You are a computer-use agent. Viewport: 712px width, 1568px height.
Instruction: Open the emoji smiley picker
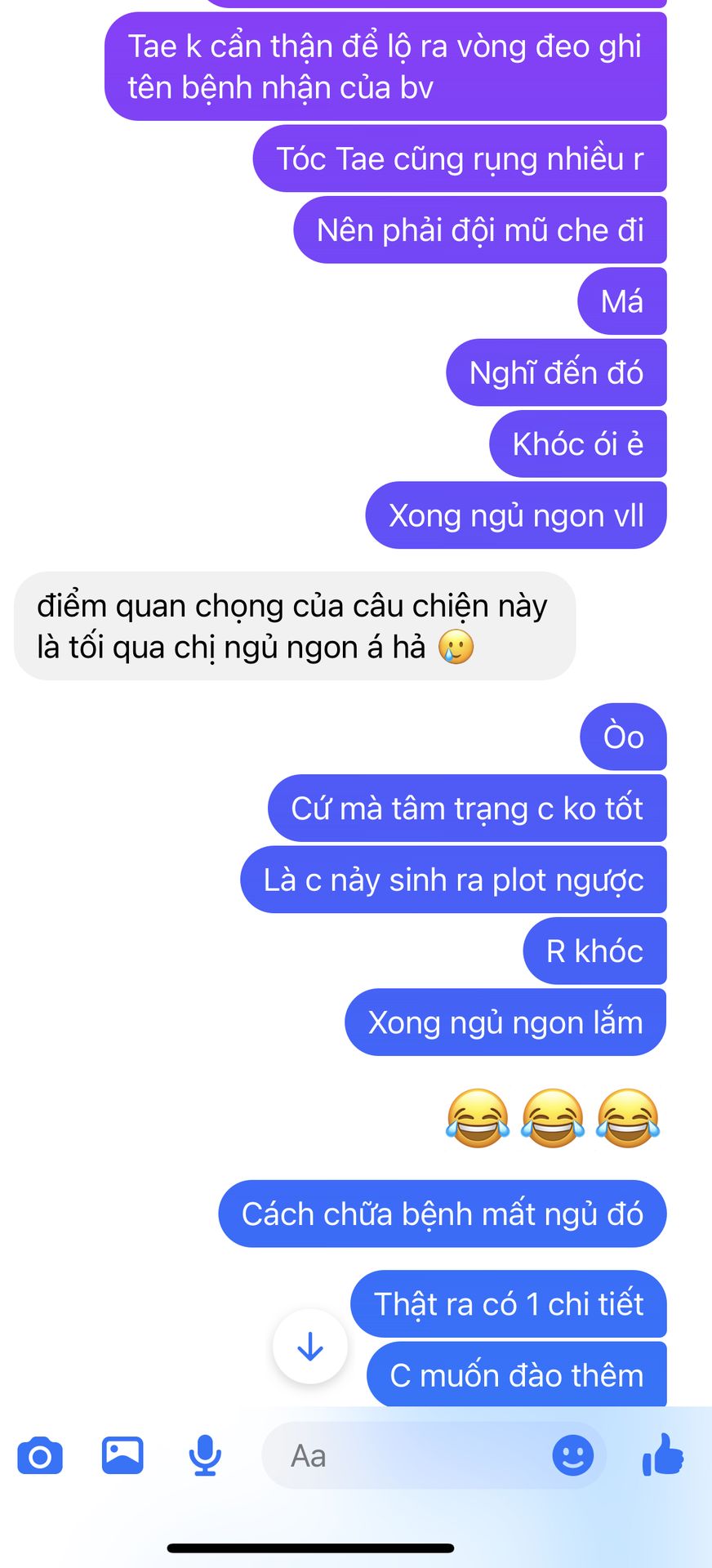click(x=573, y=1455)
